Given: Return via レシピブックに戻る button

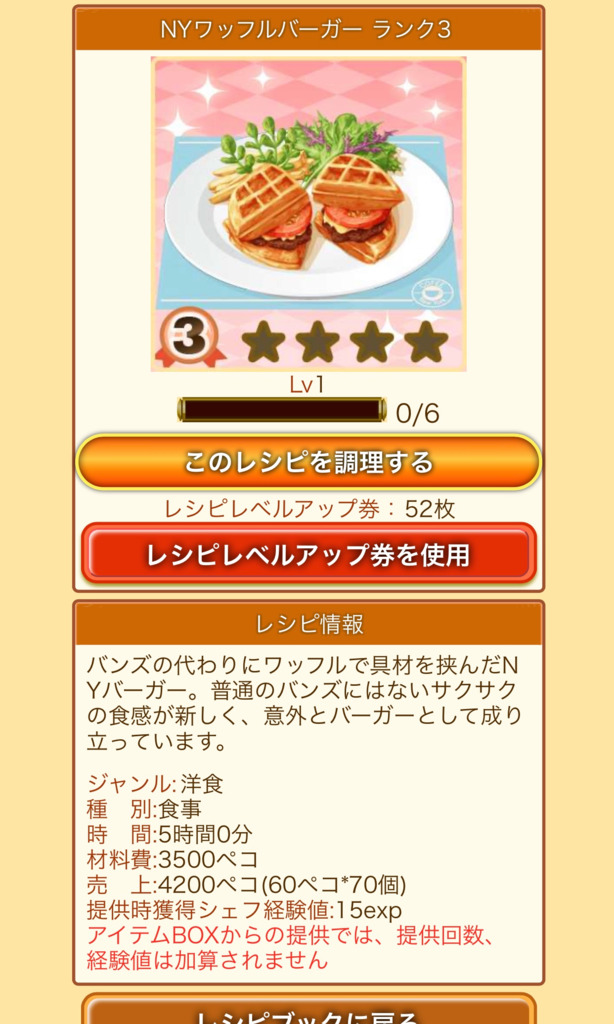Looking at the screenshot, I should coord(308,1012).
